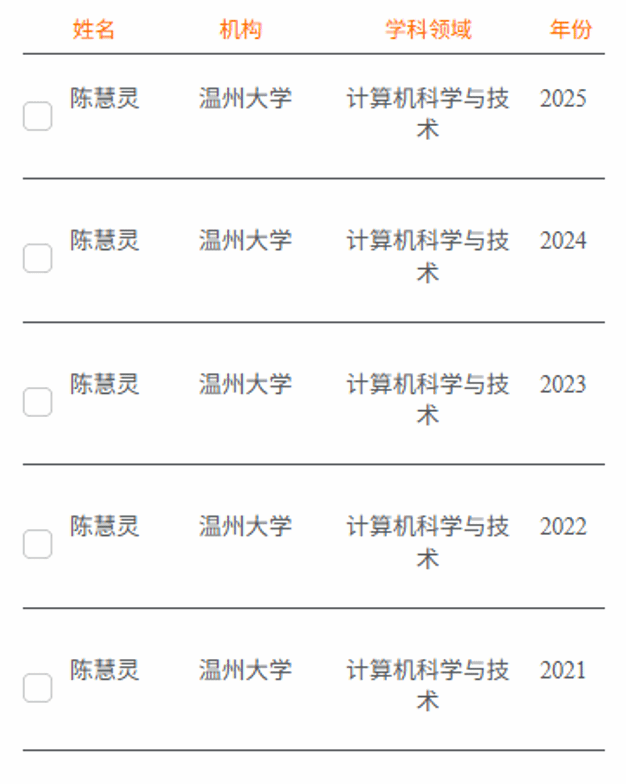The height and width of the screenshot is (784, 626).
Task: Tick the checkbox next to year 2024
Action: pyautogui.click(x=37, y=259)
